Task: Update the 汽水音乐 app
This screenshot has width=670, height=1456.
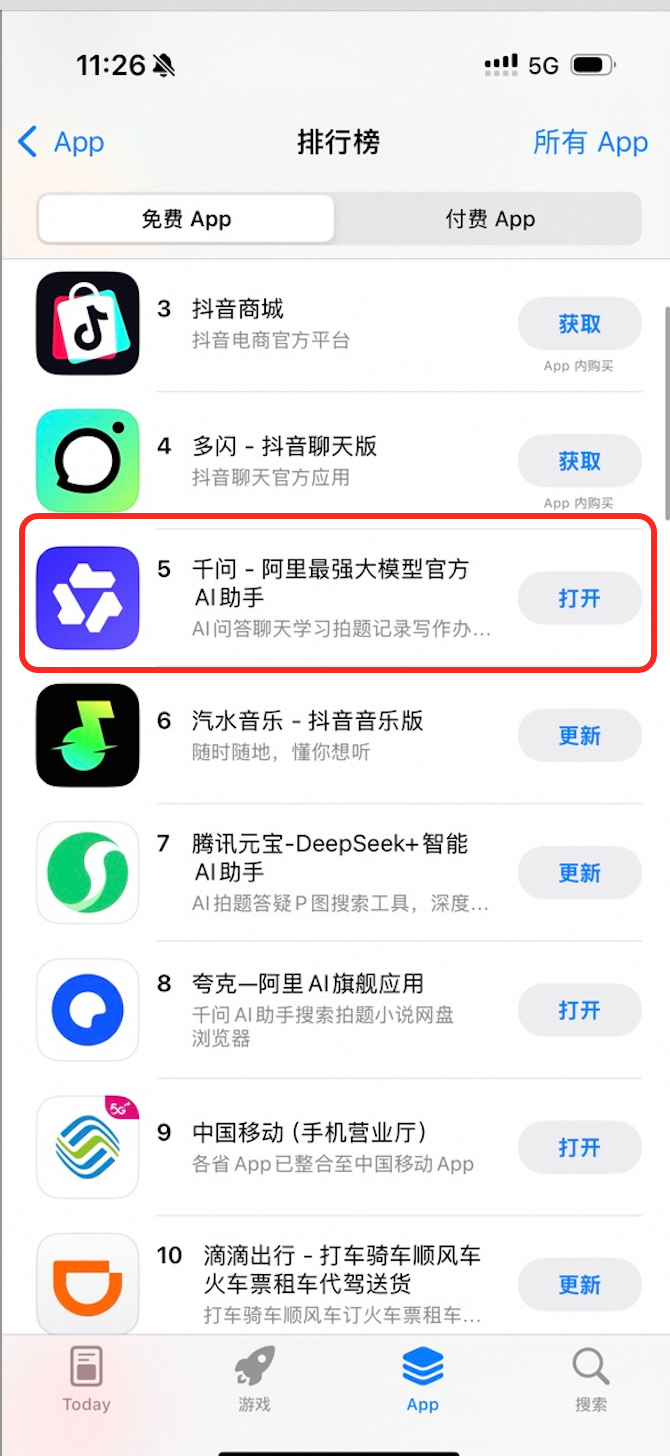Action: [579, 736]
